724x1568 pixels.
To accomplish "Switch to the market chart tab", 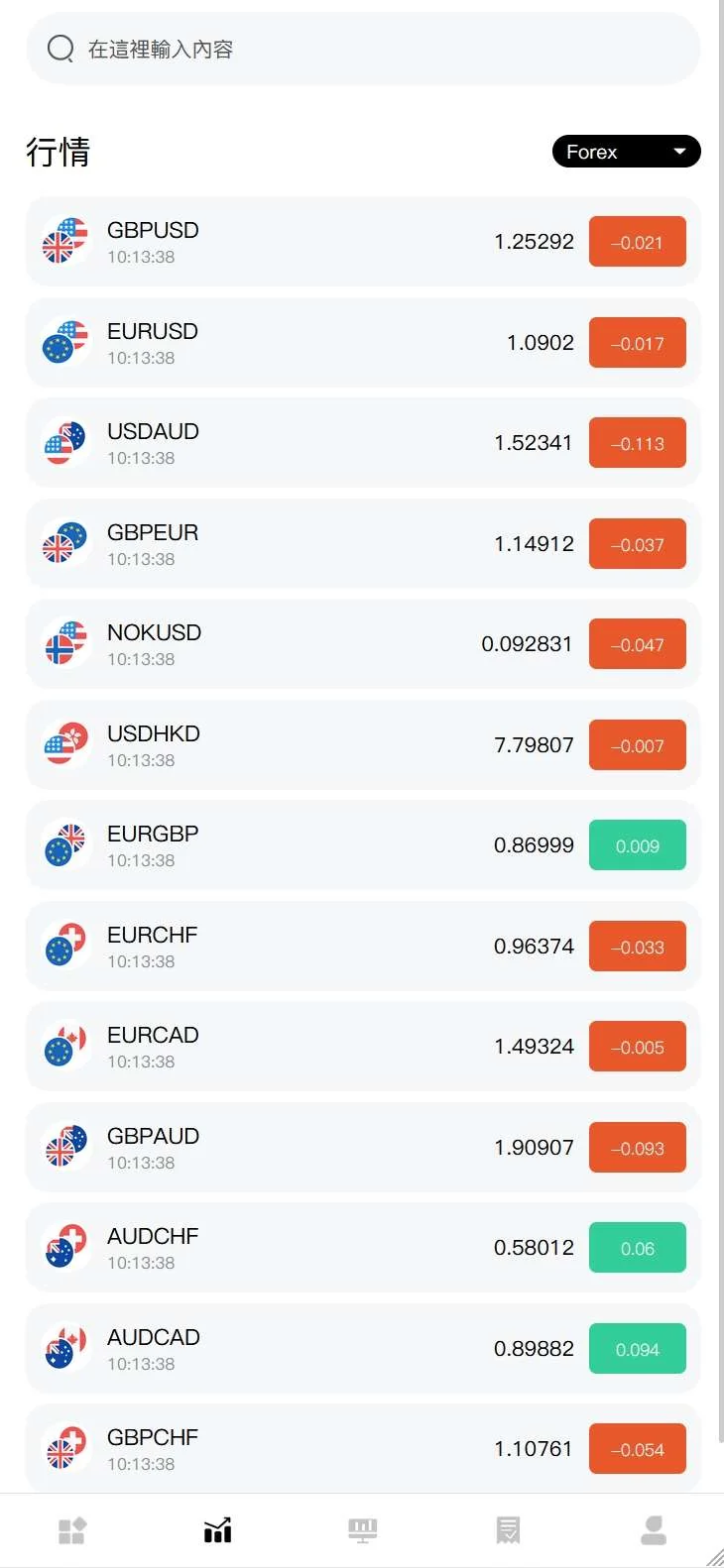I will pos(217,1530).
